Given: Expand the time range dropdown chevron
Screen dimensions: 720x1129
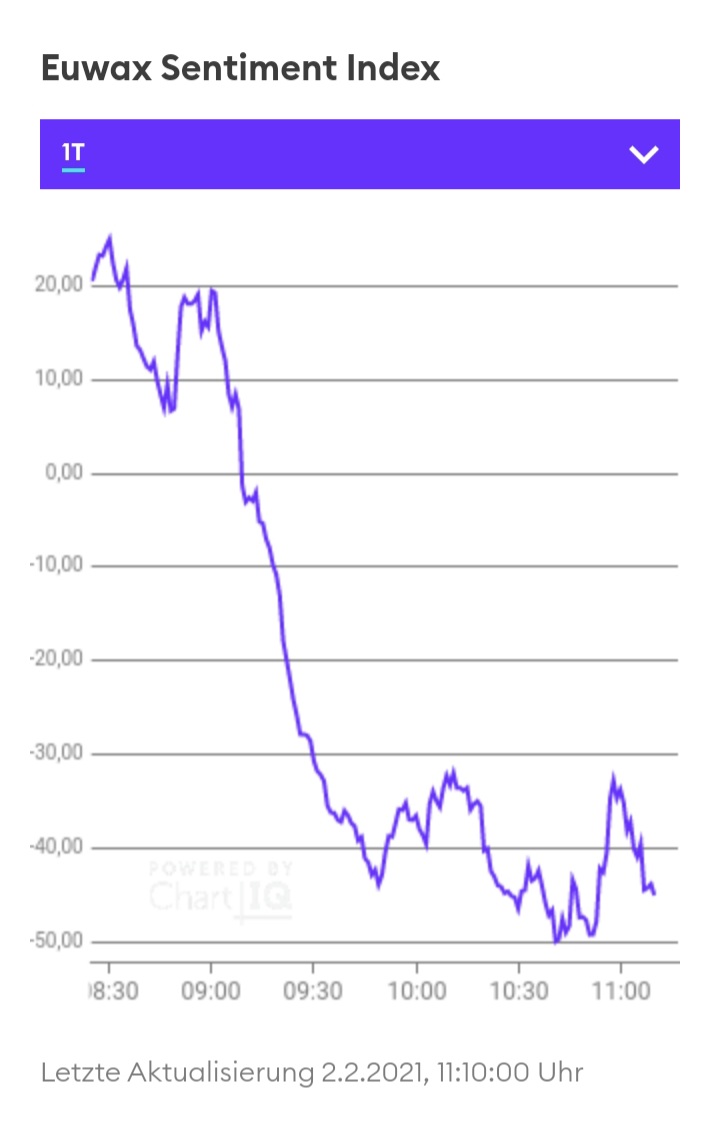Looking at the screenshot, I should (x=643, y=154).
